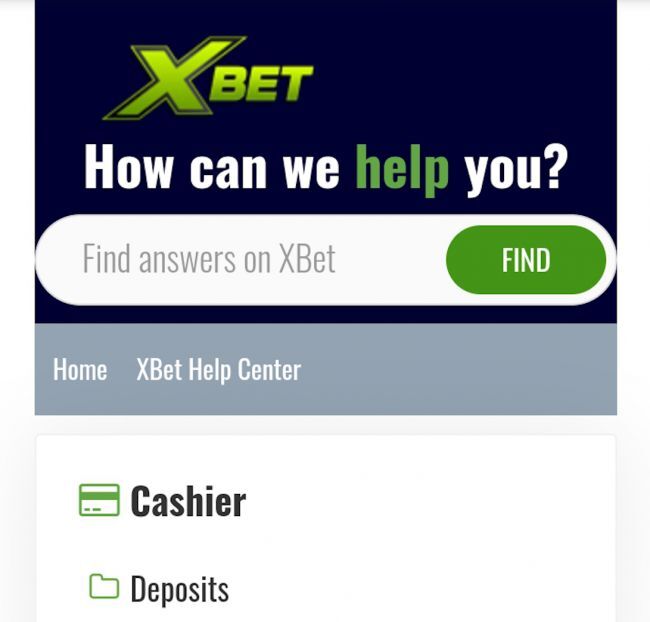Open the Deposits folder under Cashier
650x622 pixels.
click(179, 589)
